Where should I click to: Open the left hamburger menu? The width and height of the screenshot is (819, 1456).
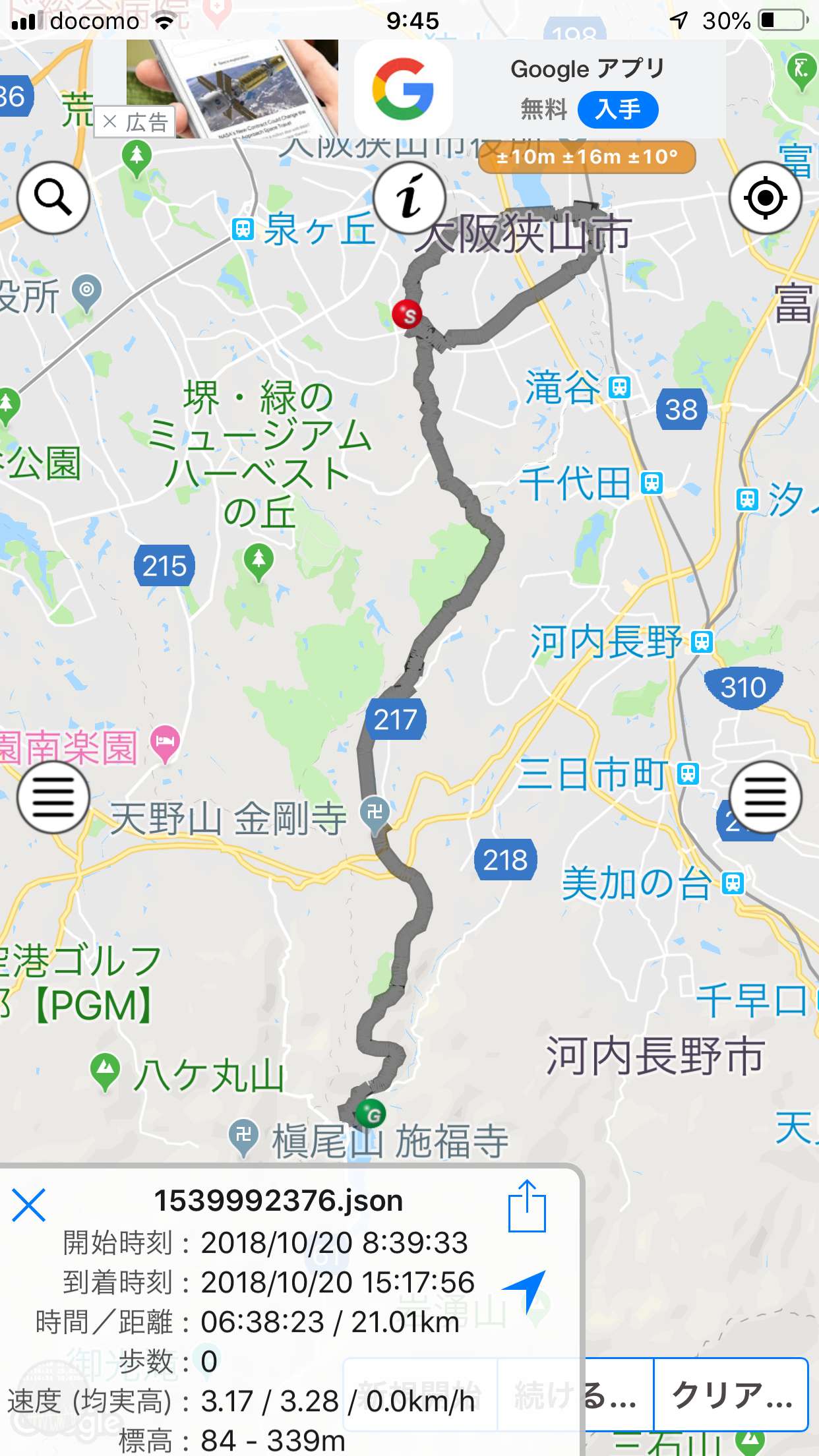pyautogui.click(x=53, y=797)
